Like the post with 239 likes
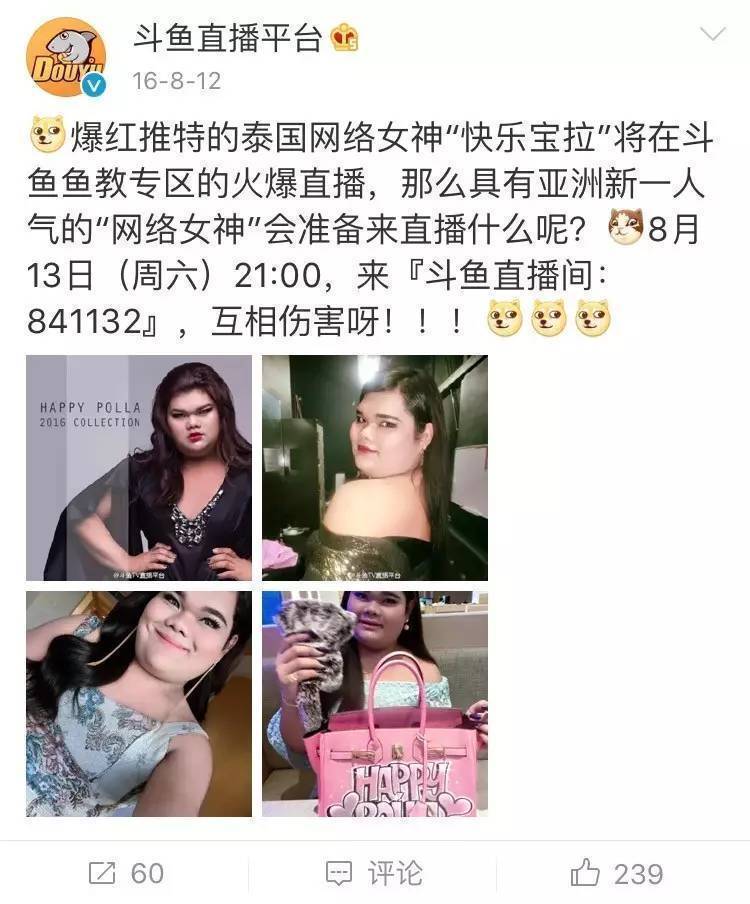This screenshot has height=904, width=750. (x=616, y=873)
